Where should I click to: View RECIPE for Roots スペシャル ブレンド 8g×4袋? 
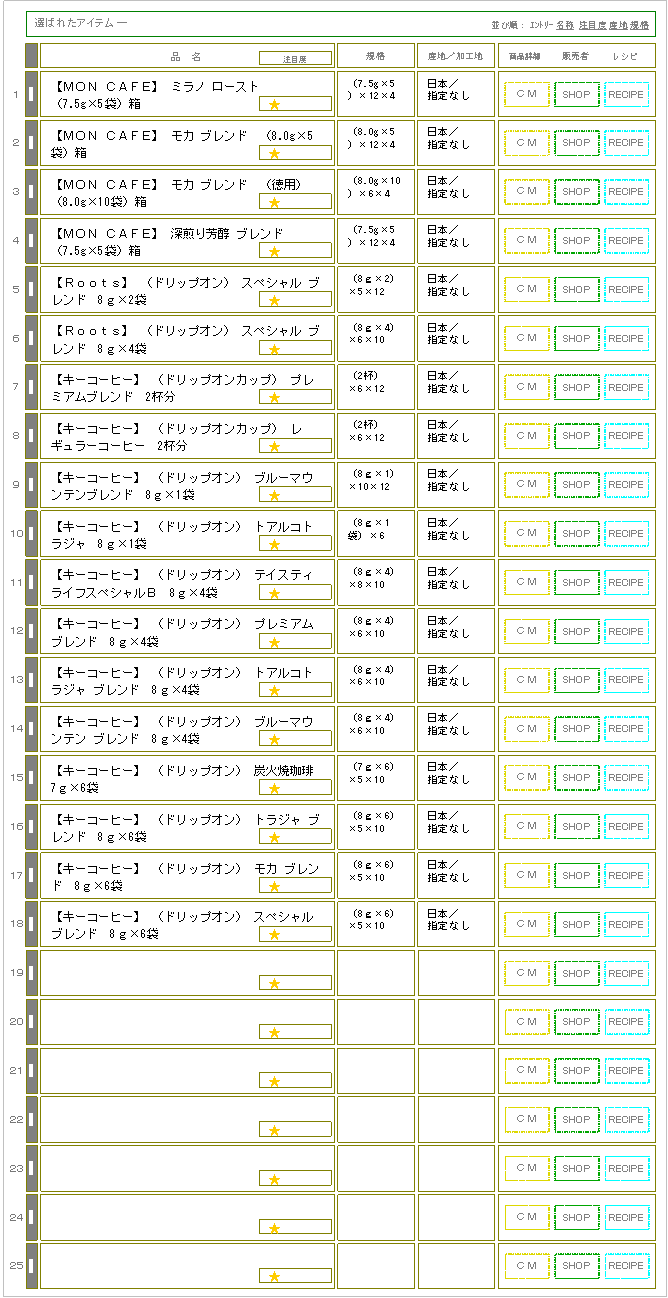[626, 339]
